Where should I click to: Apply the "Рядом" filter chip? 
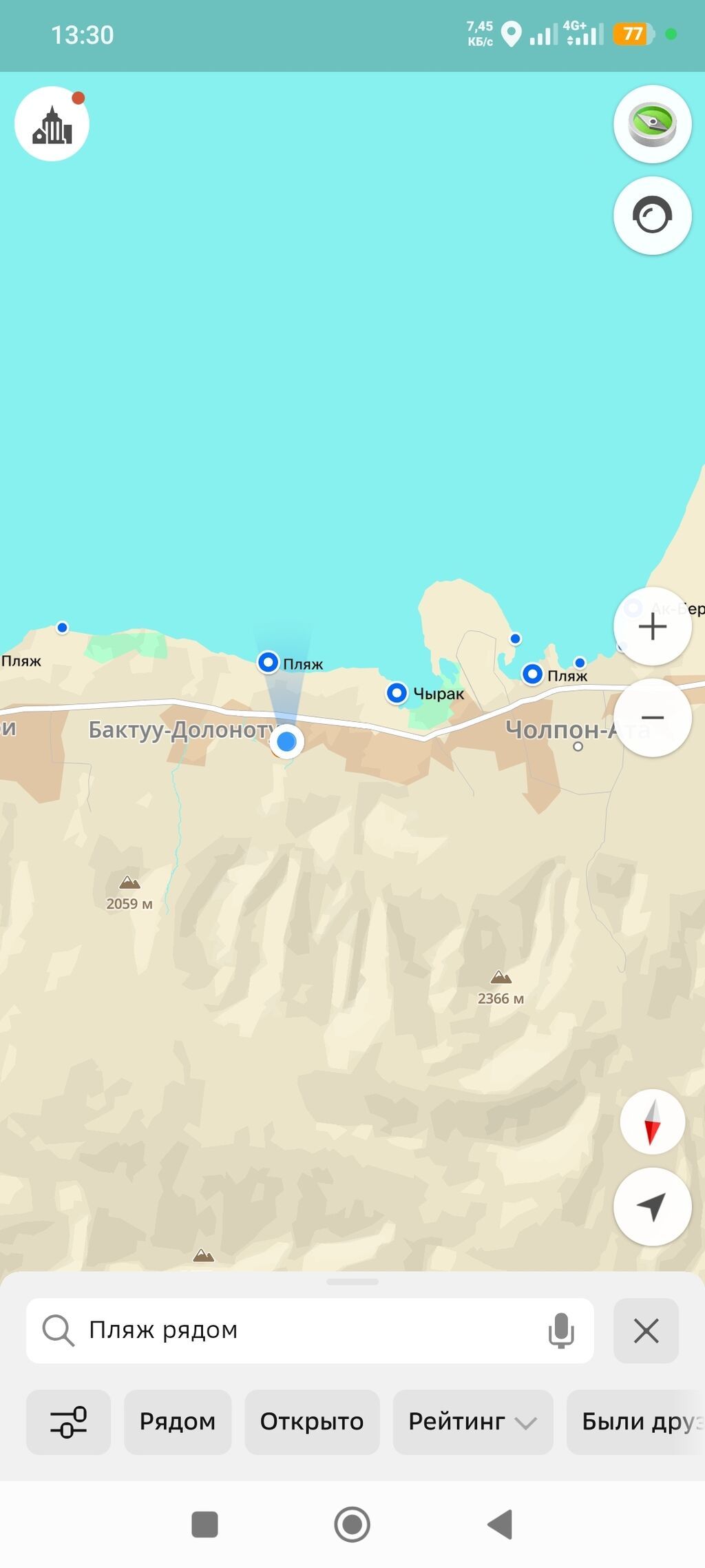[x=178, y=1422]
